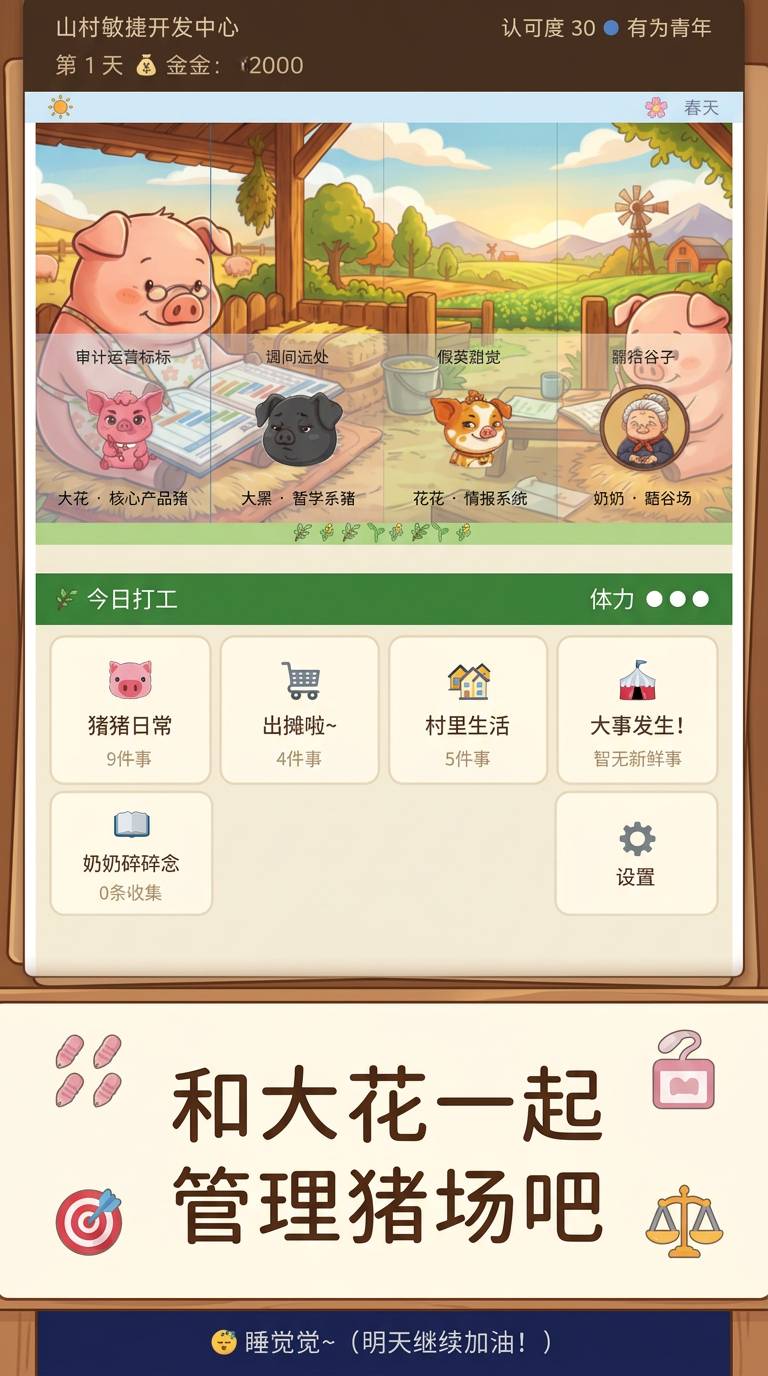
Task: Open the 猪猪日常 tasks card
Action: 130,710
